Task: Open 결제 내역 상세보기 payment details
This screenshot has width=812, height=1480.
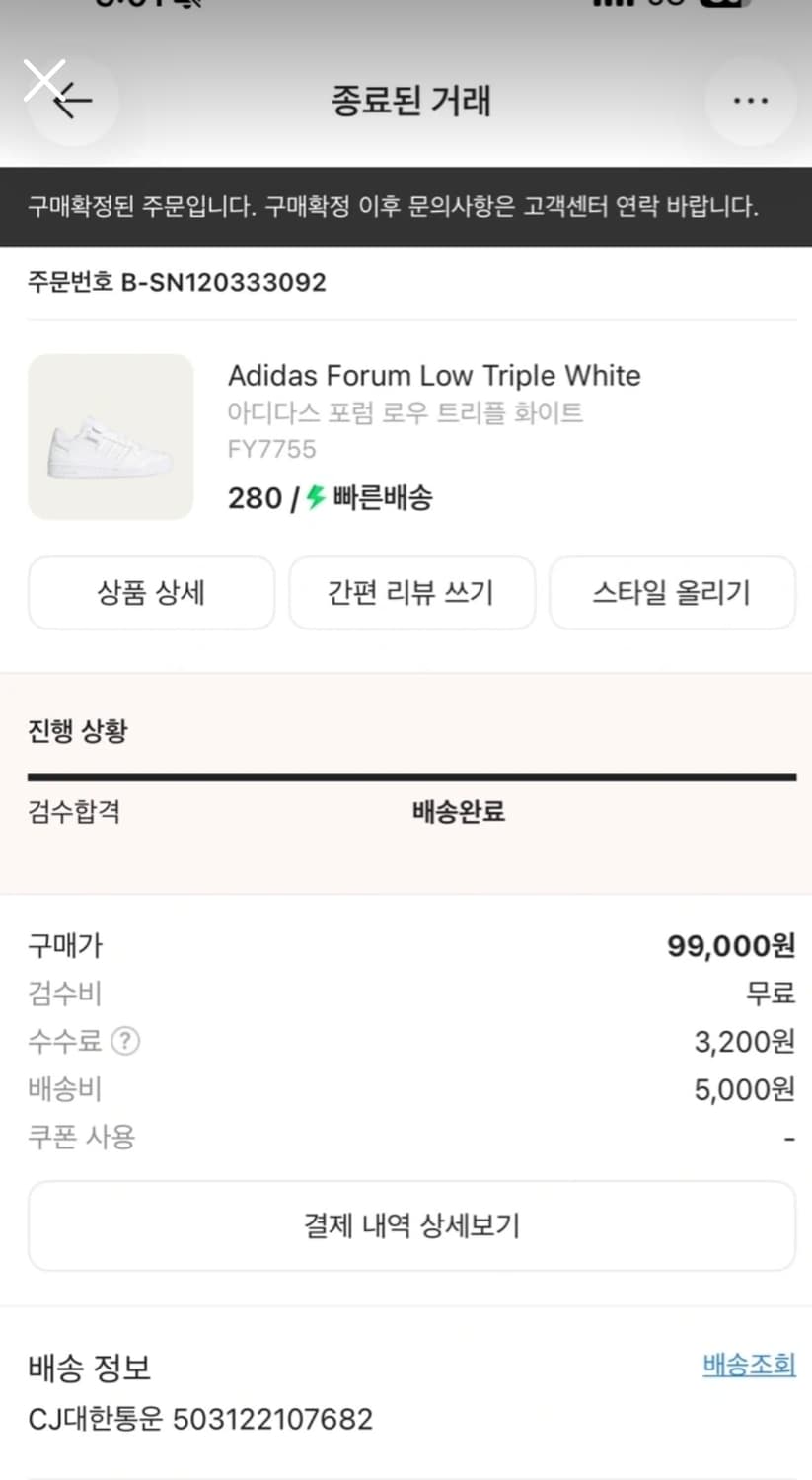Action: [411, 1225]
